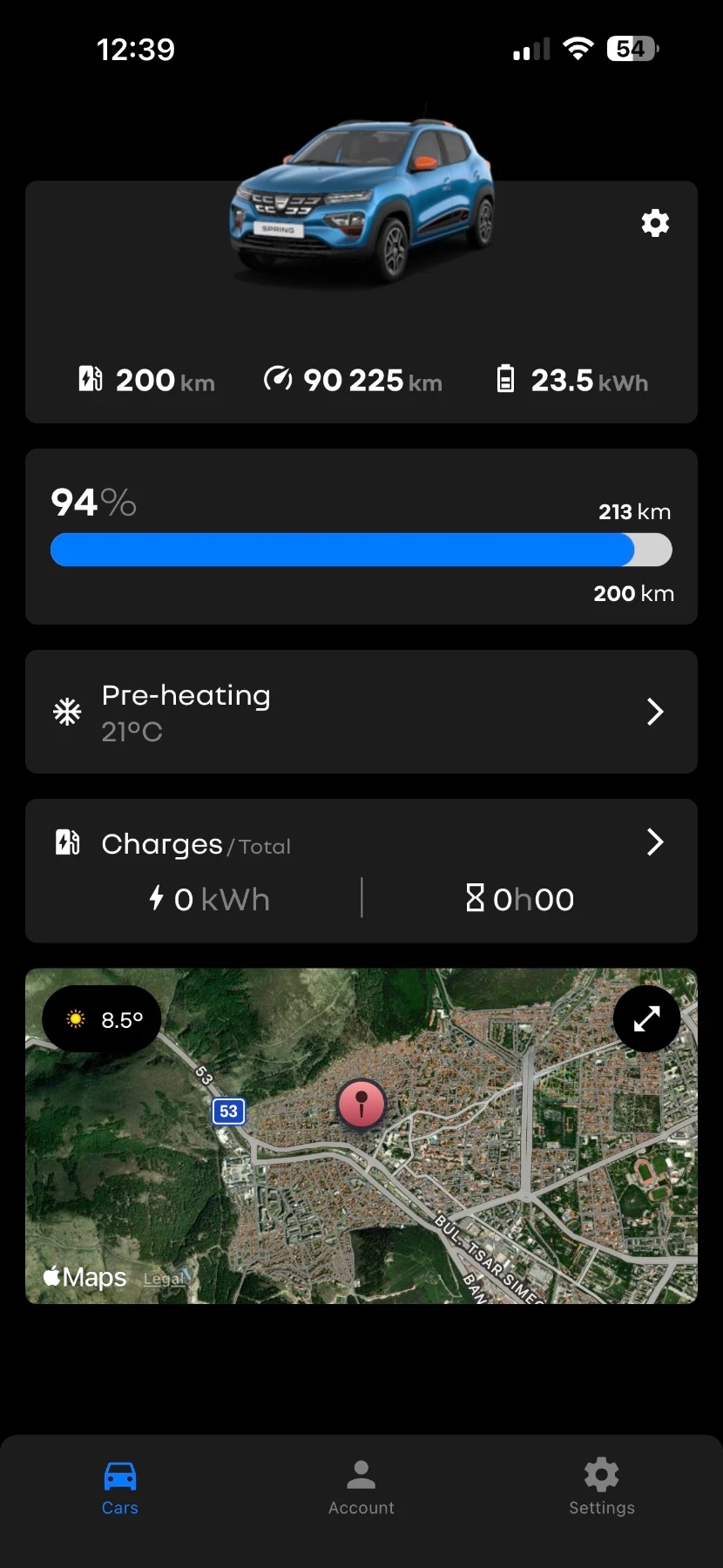Open the Legal link on the map
Screen dimensions: 723x1568
tap(163, 1279)
